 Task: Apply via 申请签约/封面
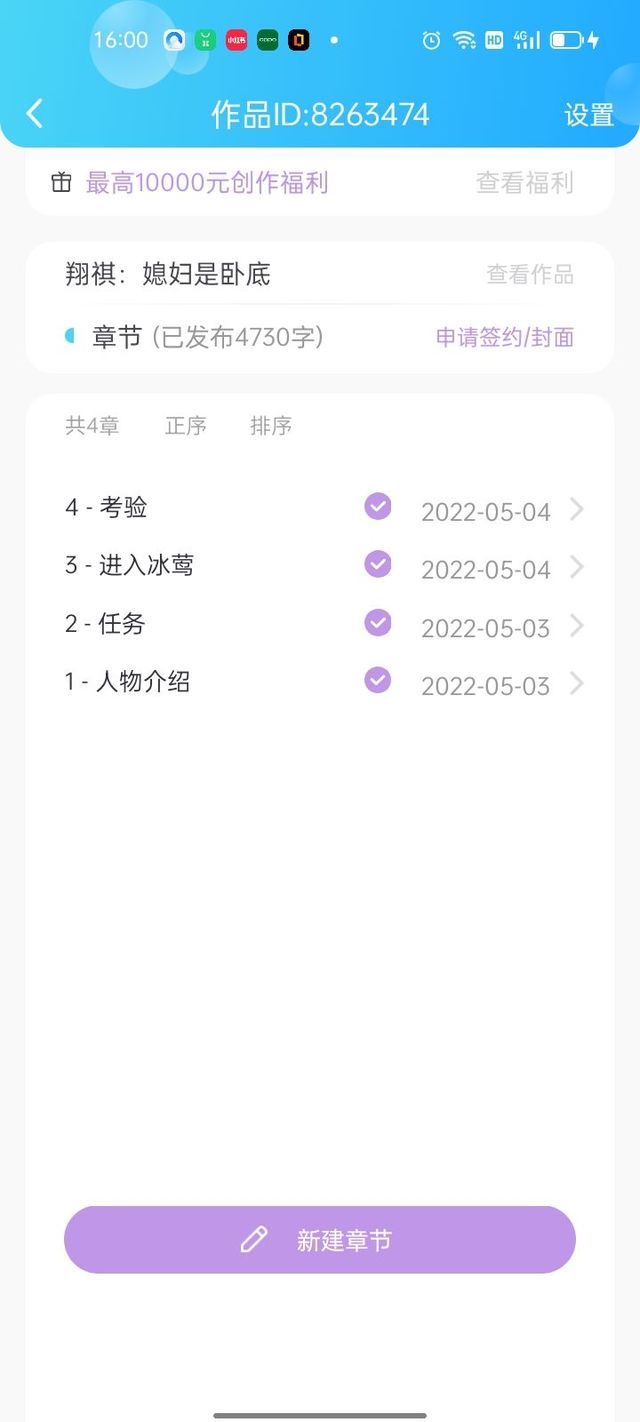(505, 337)
